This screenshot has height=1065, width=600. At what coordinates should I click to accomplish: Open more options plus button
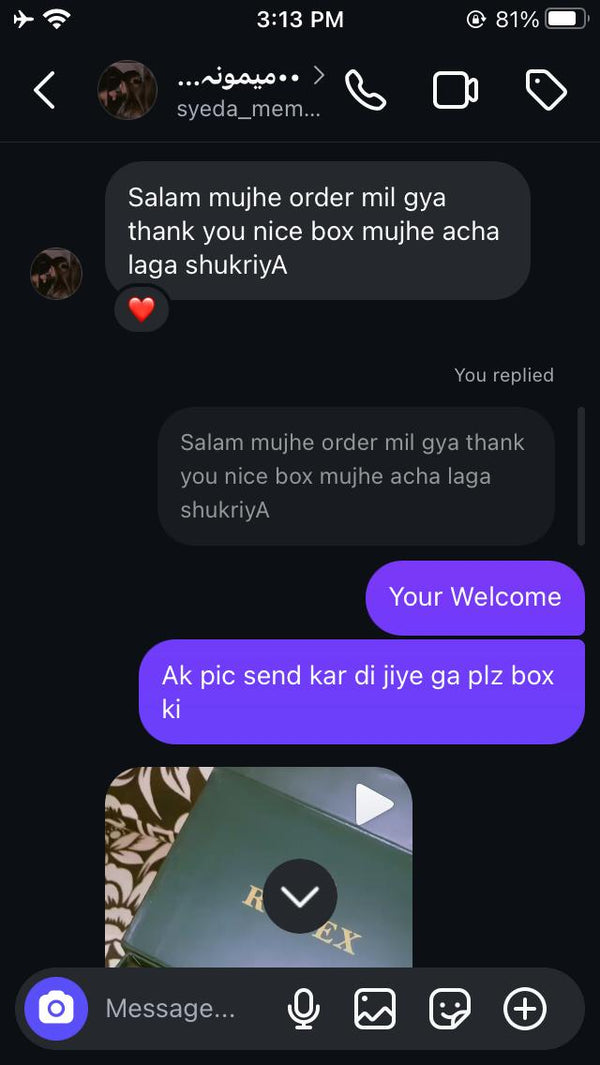(x=525, y=1009)
